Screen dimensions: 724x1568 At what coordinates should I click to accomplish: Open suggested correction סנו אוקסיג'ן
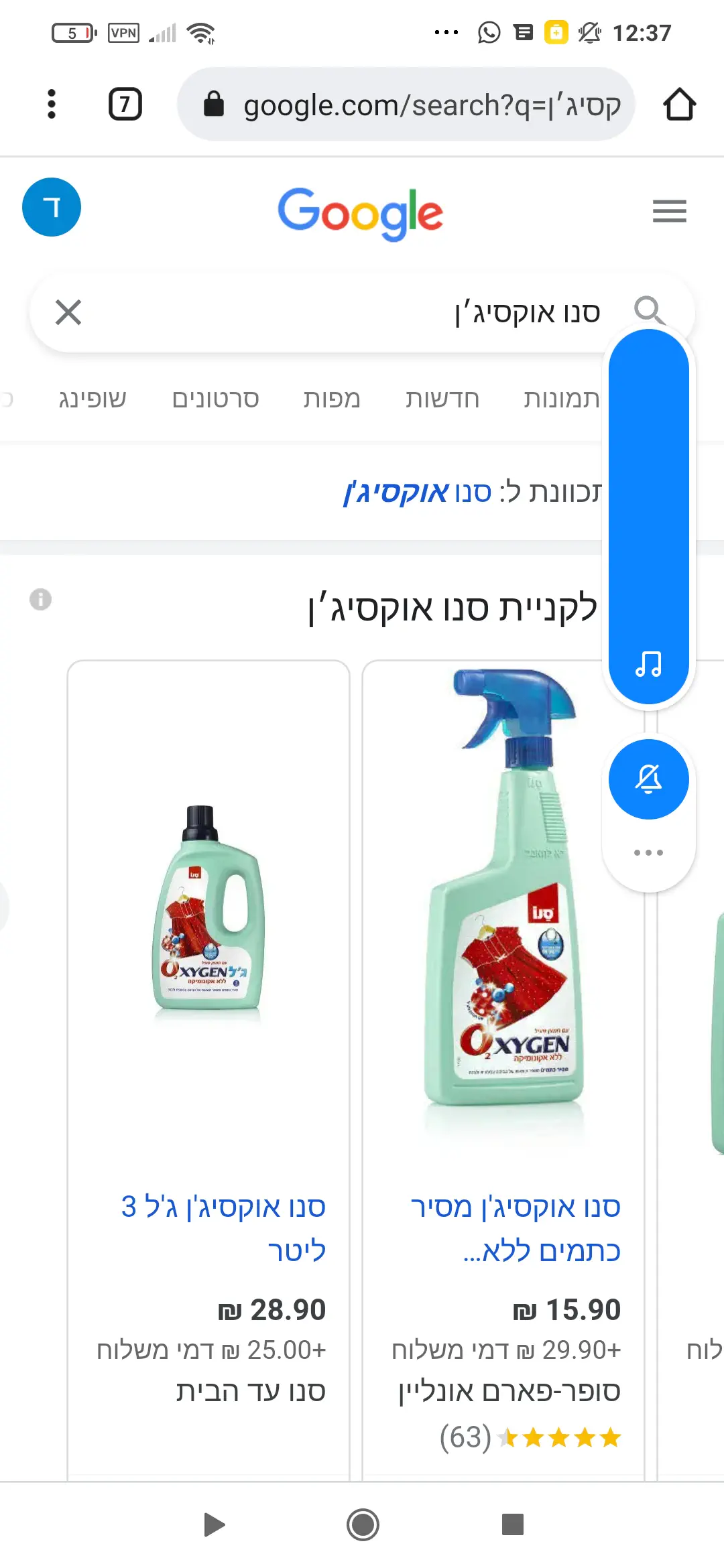click(416, 493)
